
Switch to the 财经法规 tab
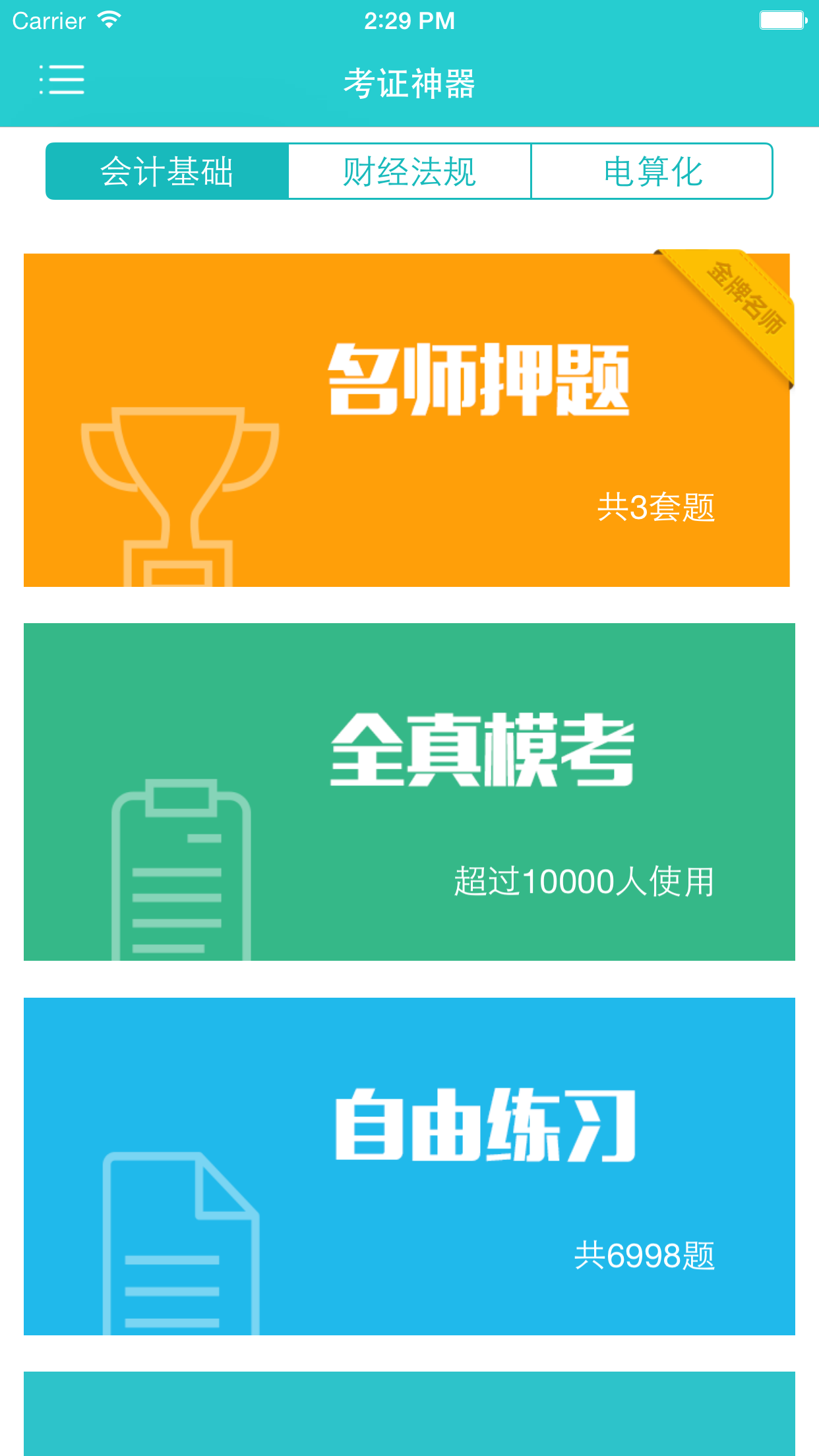[409, 171]
